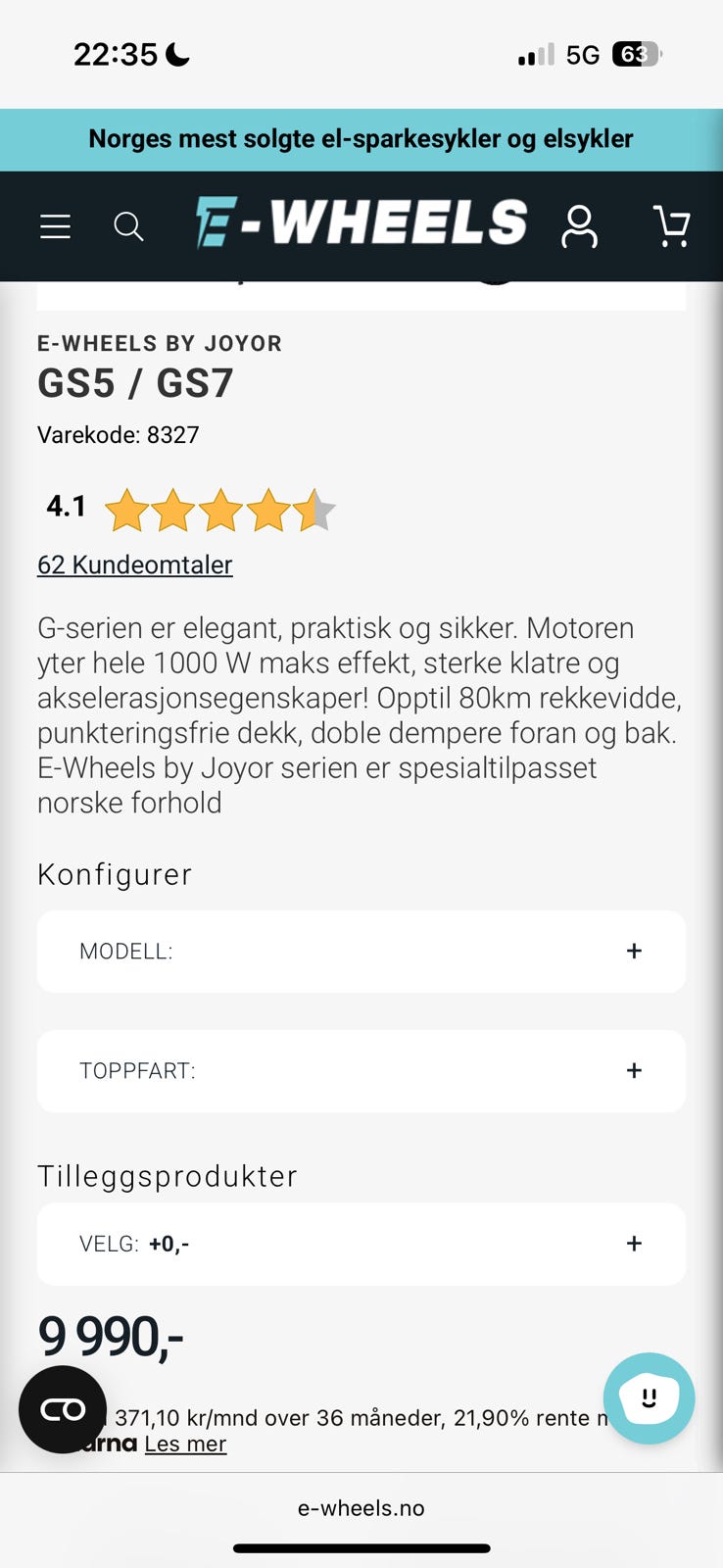Click Les mer about Klarna financing
The height and width of the screenshot is (1568, 723).
pos(185,1444)
